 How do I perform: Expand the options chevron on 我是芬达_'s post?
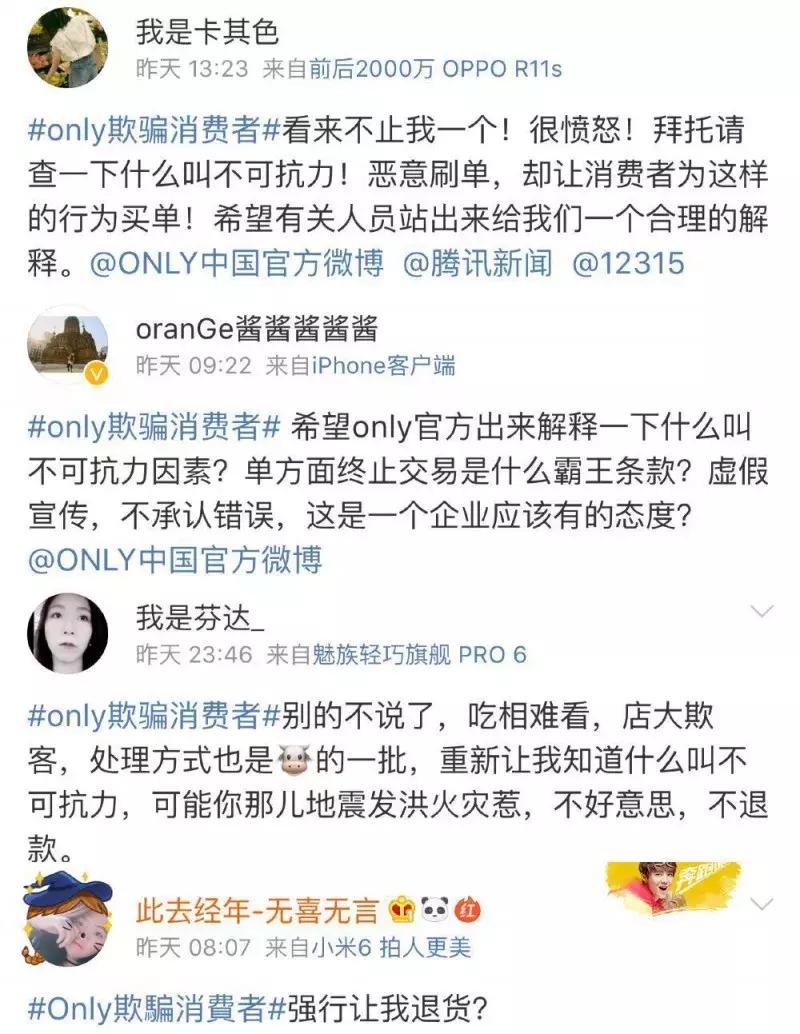(x=764, y=610)
